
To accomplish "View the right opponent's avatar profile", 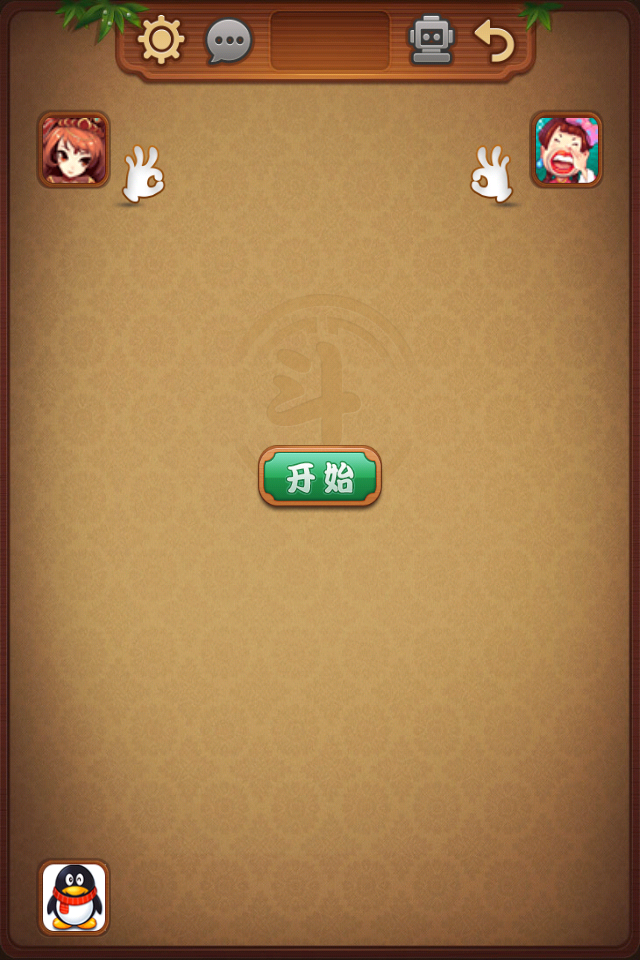I will [x=566, y=149].
